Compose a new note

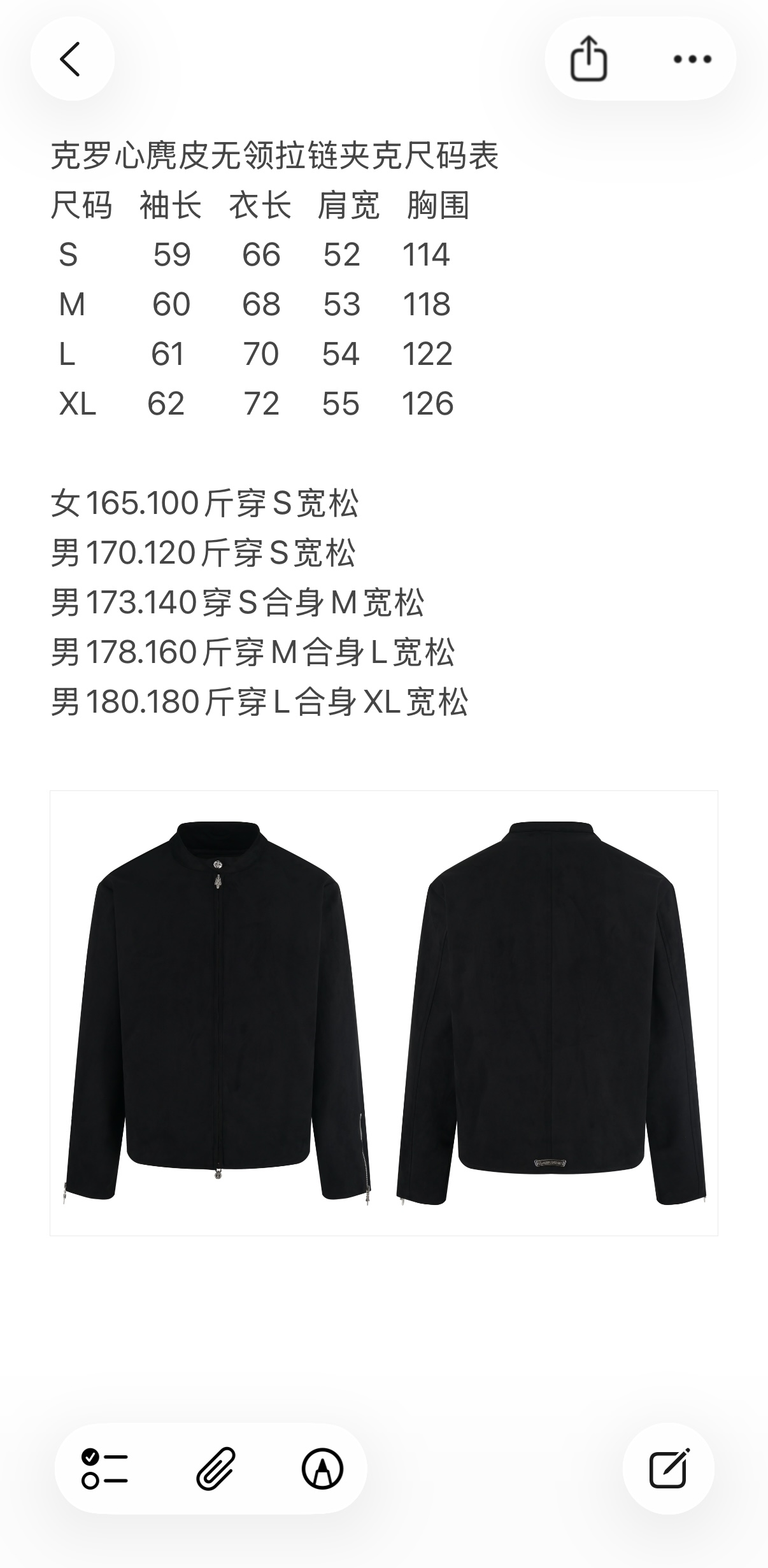pyautogui.click(x=669, y=1469)
